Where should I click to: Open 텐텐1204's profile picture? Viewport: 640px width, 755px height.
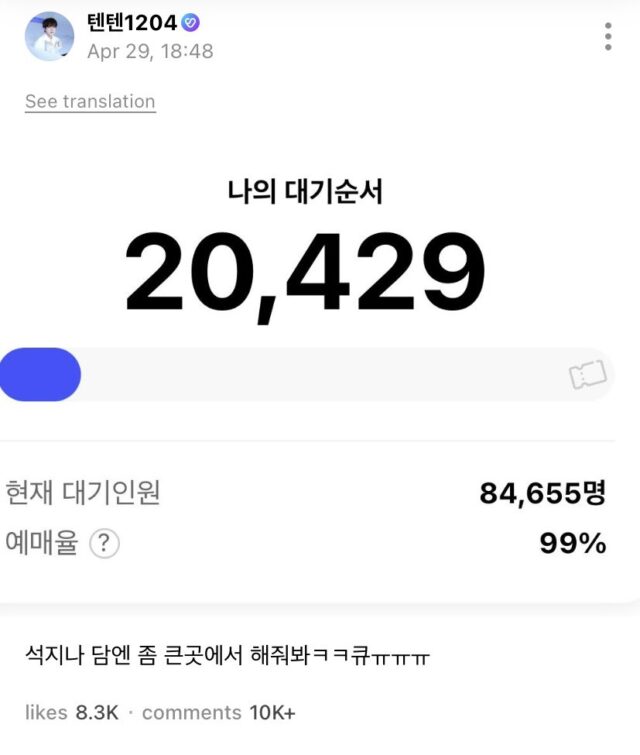pyautogui.click(x=49, y=37)
